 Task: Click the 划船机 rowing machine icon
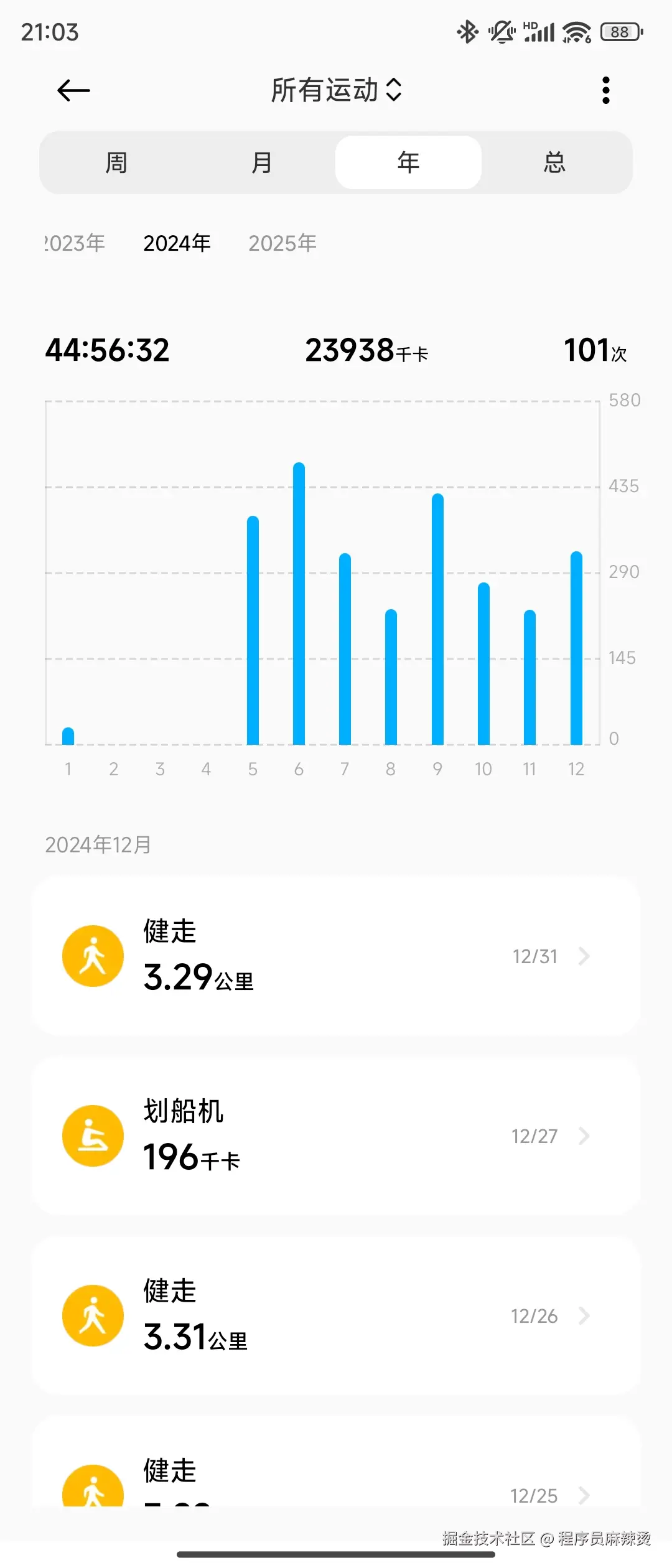(93, 1136)
